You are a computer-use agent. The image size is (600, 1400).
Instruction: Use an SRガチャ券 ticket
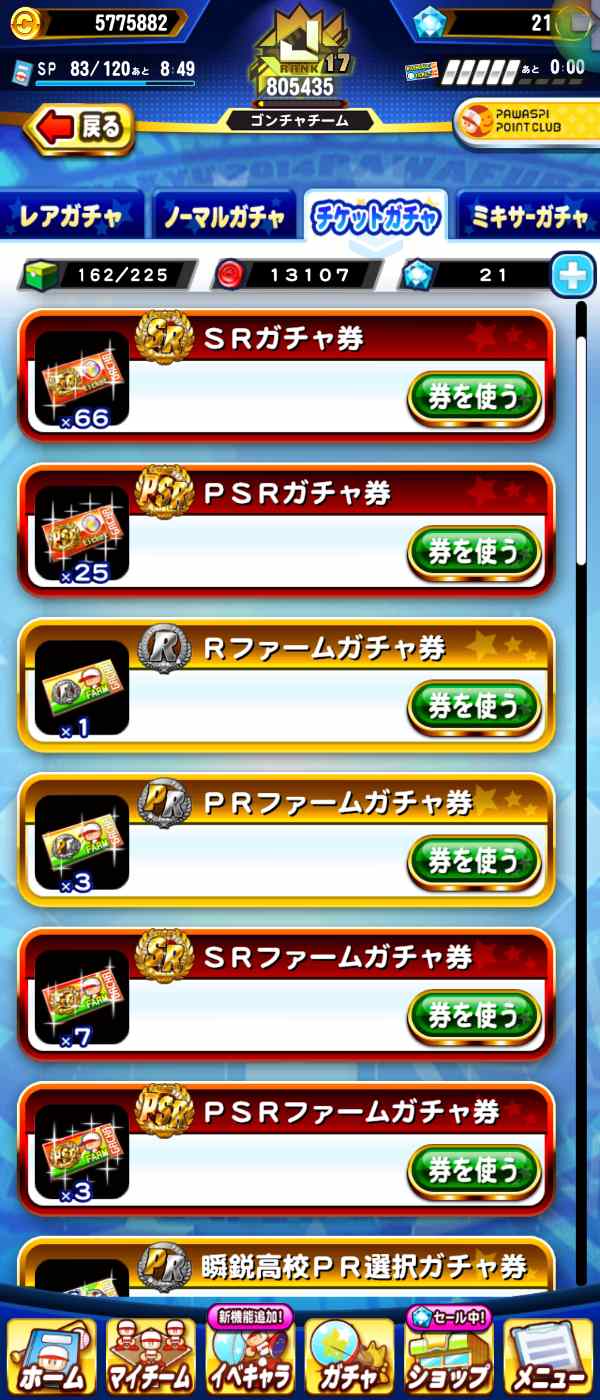tap(474, 398)
